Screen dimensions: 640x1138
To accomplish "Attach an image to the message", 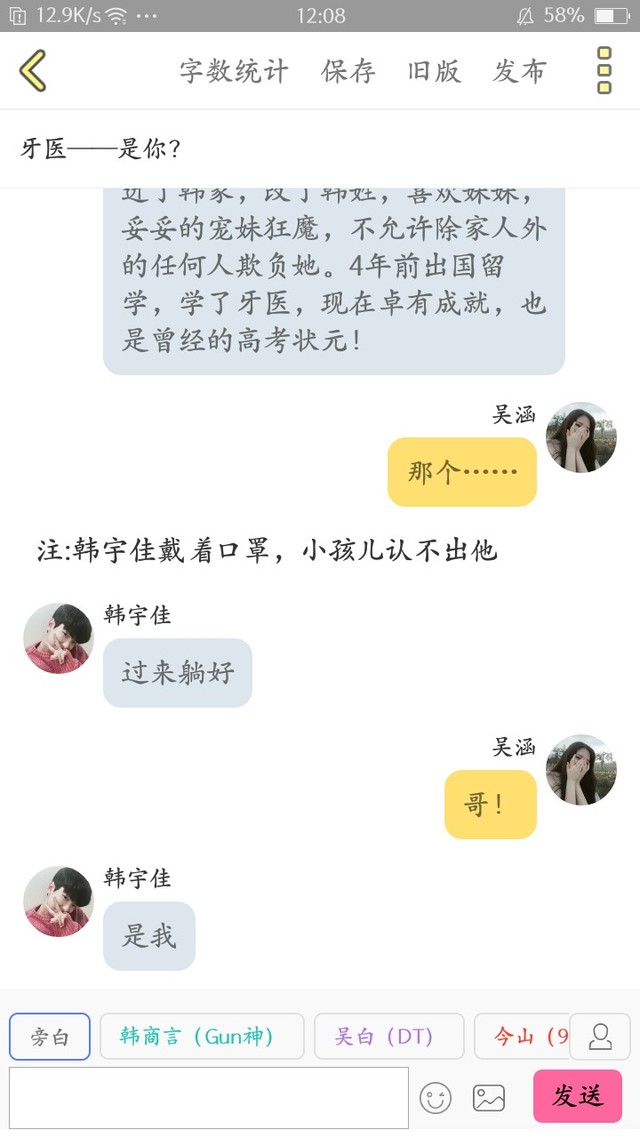I will 489,1097.
